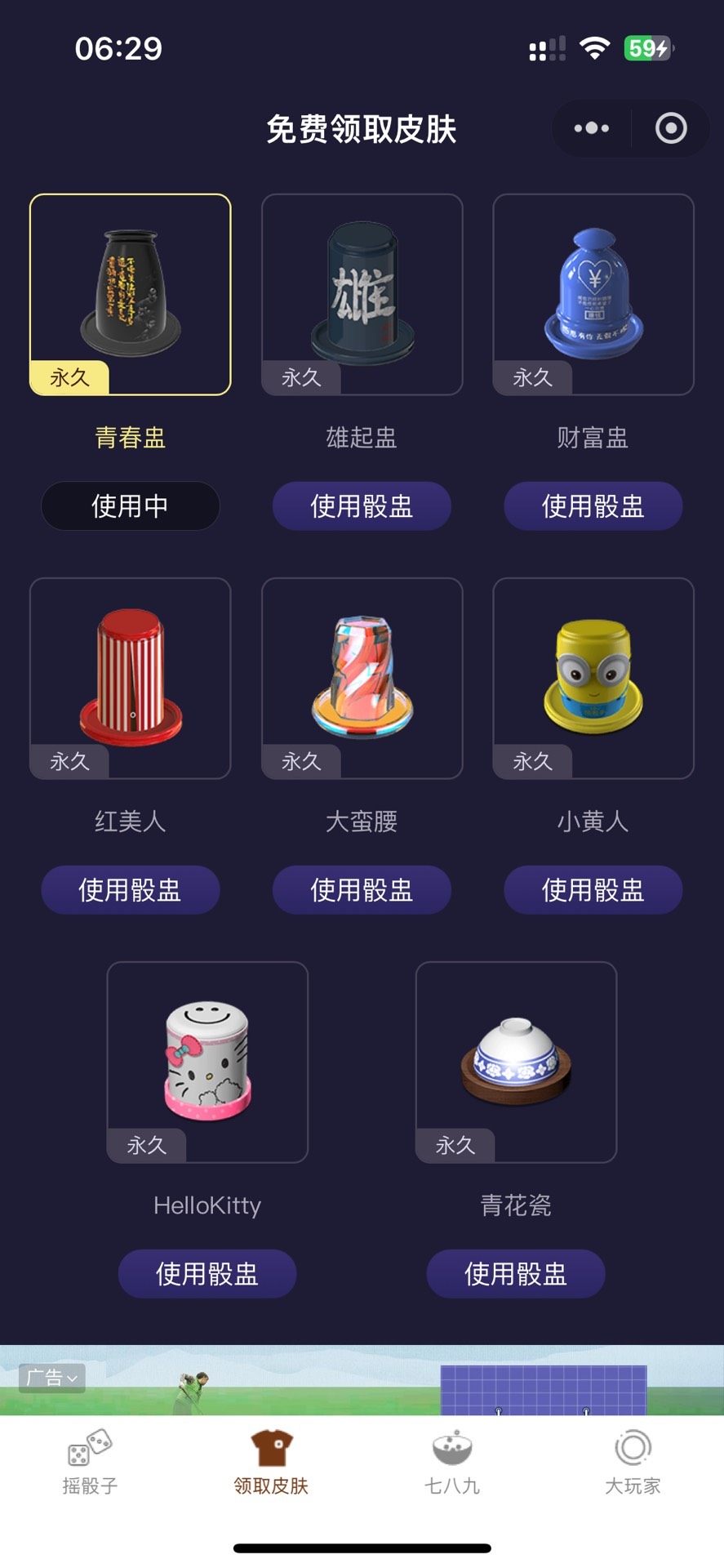Use the 雄起盅 dice cup skin
724x1568 pixels.
(362, 506)
